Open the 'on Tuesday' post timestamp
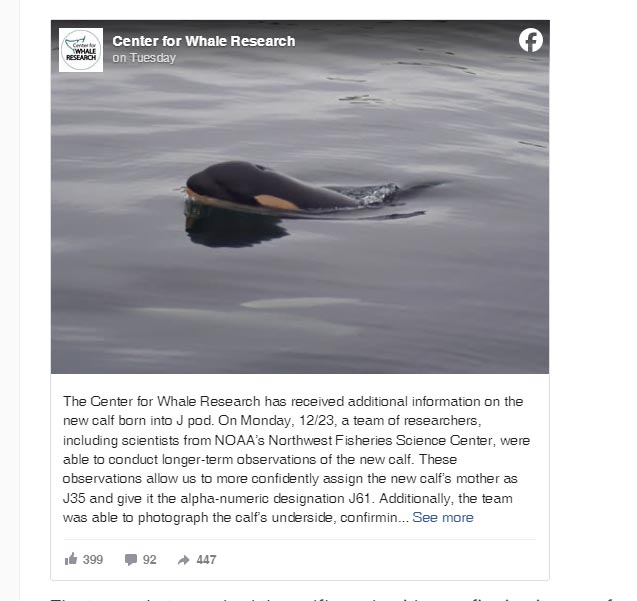The height and width of the screenshot is (601, 637). [x=144, y=58]
